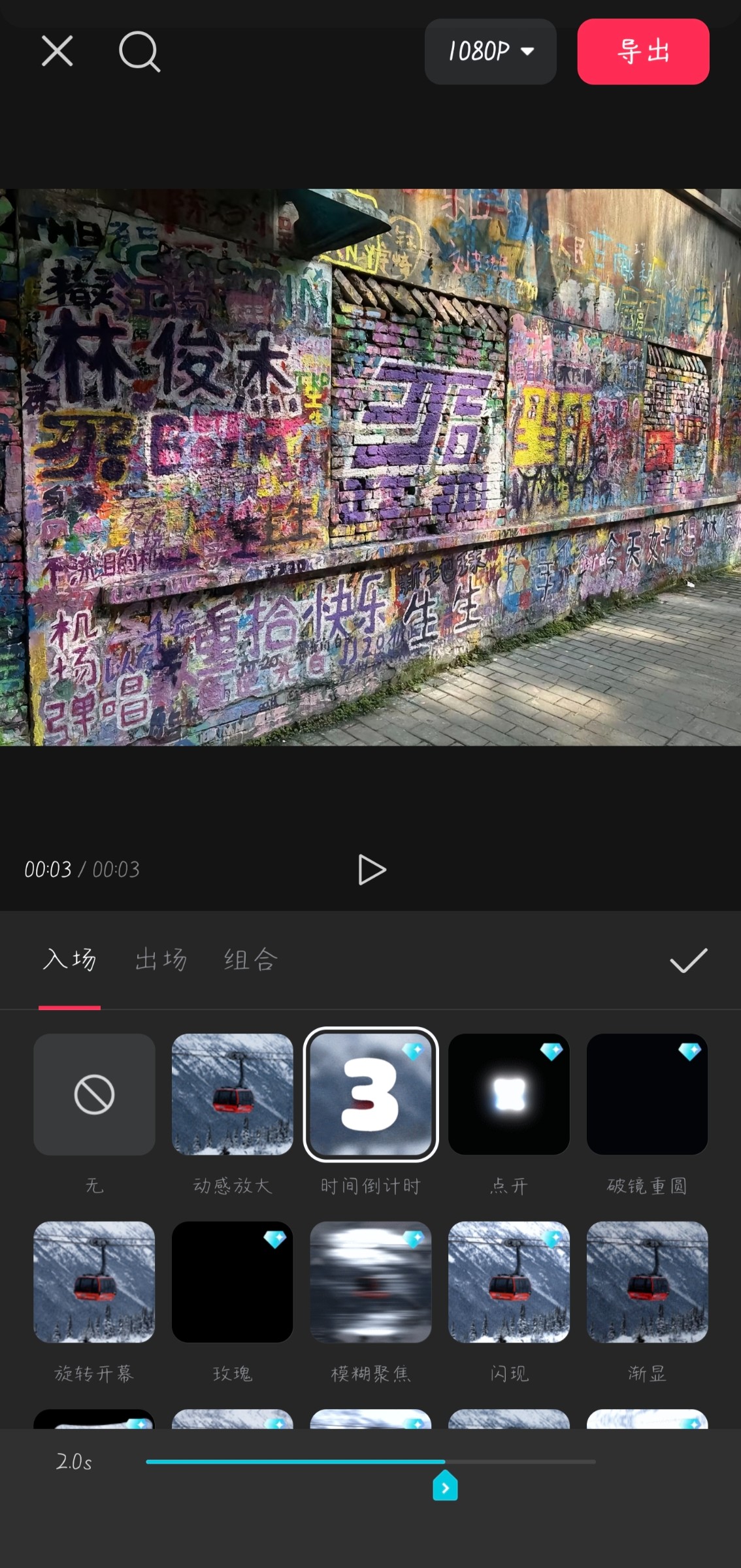Select 无 to remove animation

pos(94,1094)
